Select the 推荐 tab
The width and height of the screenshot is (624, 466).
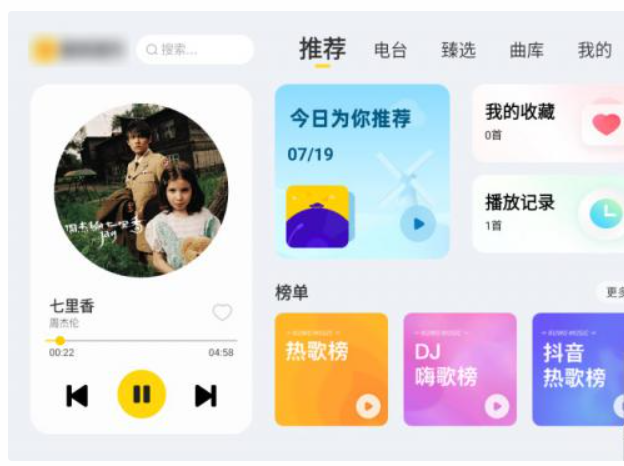click(322, 49)
